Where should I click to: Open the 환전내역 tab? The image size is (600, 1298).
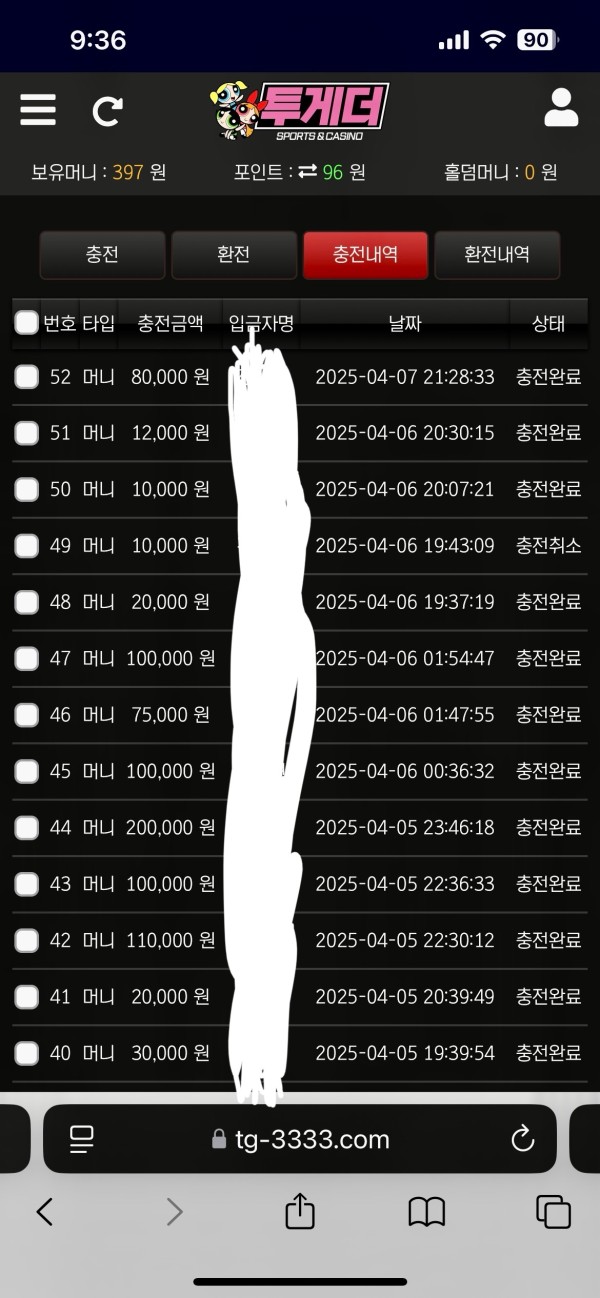coord(497,255)
